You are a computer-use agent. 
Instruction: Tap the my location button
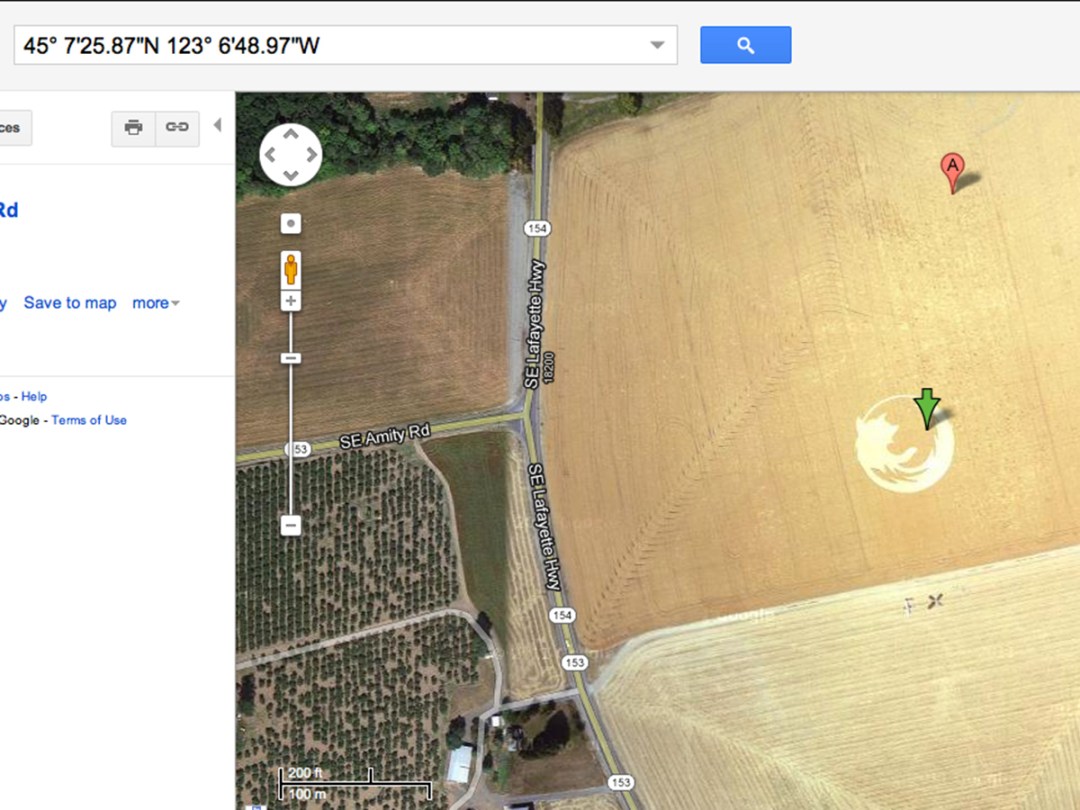291,223
